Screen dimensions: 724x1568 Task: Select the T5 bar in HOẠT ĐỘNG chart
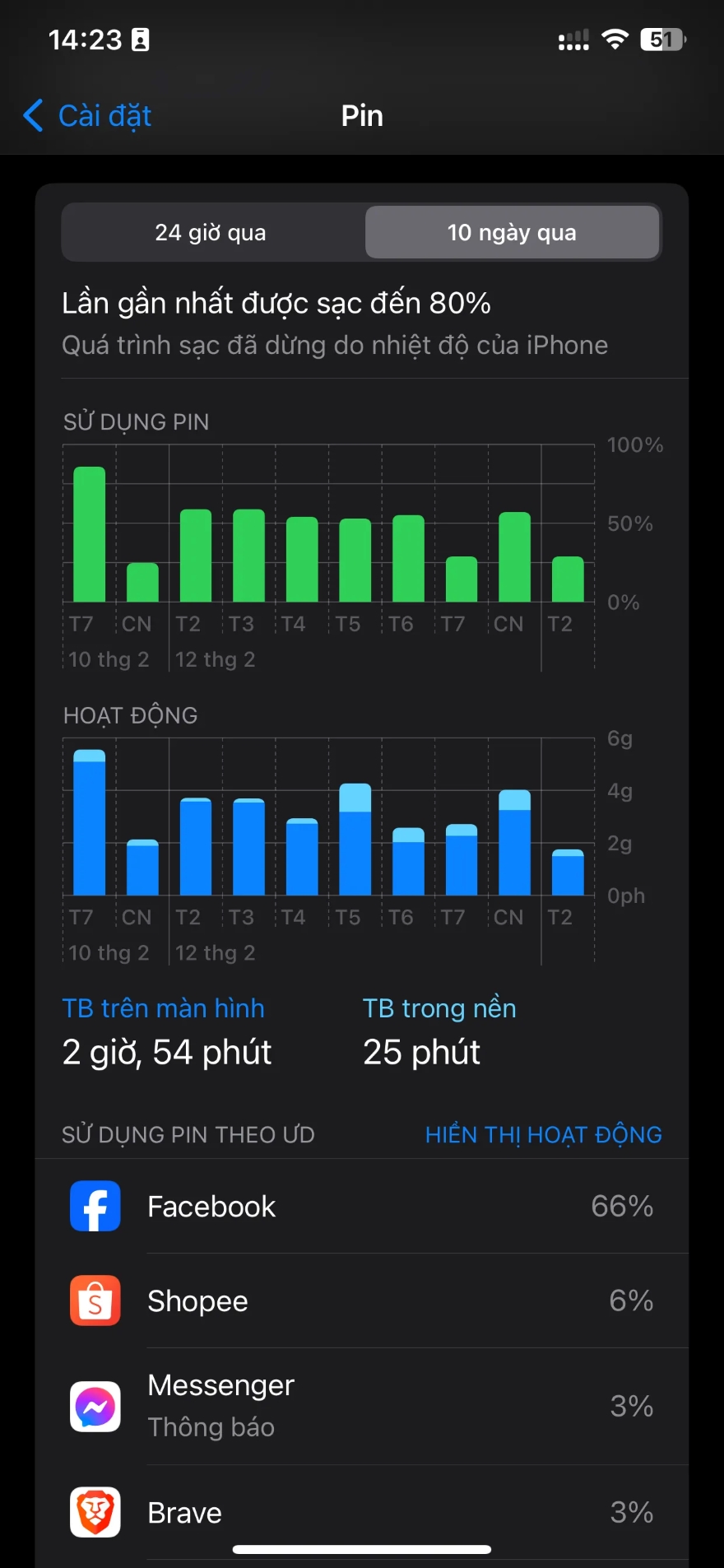[355, 840]
